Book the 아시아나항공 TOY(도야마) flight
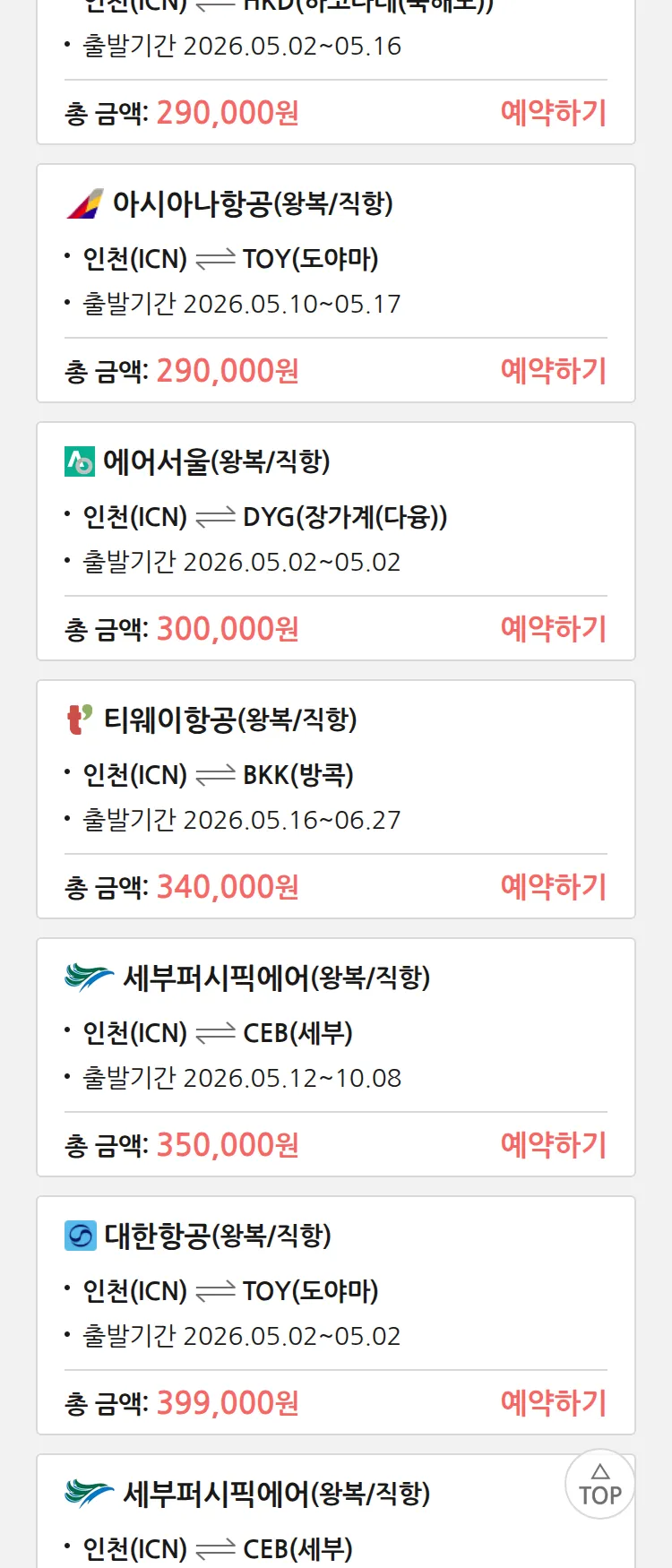Image resolution: width=672 pixels, height=1568 pixels. [x=553, y=371]
